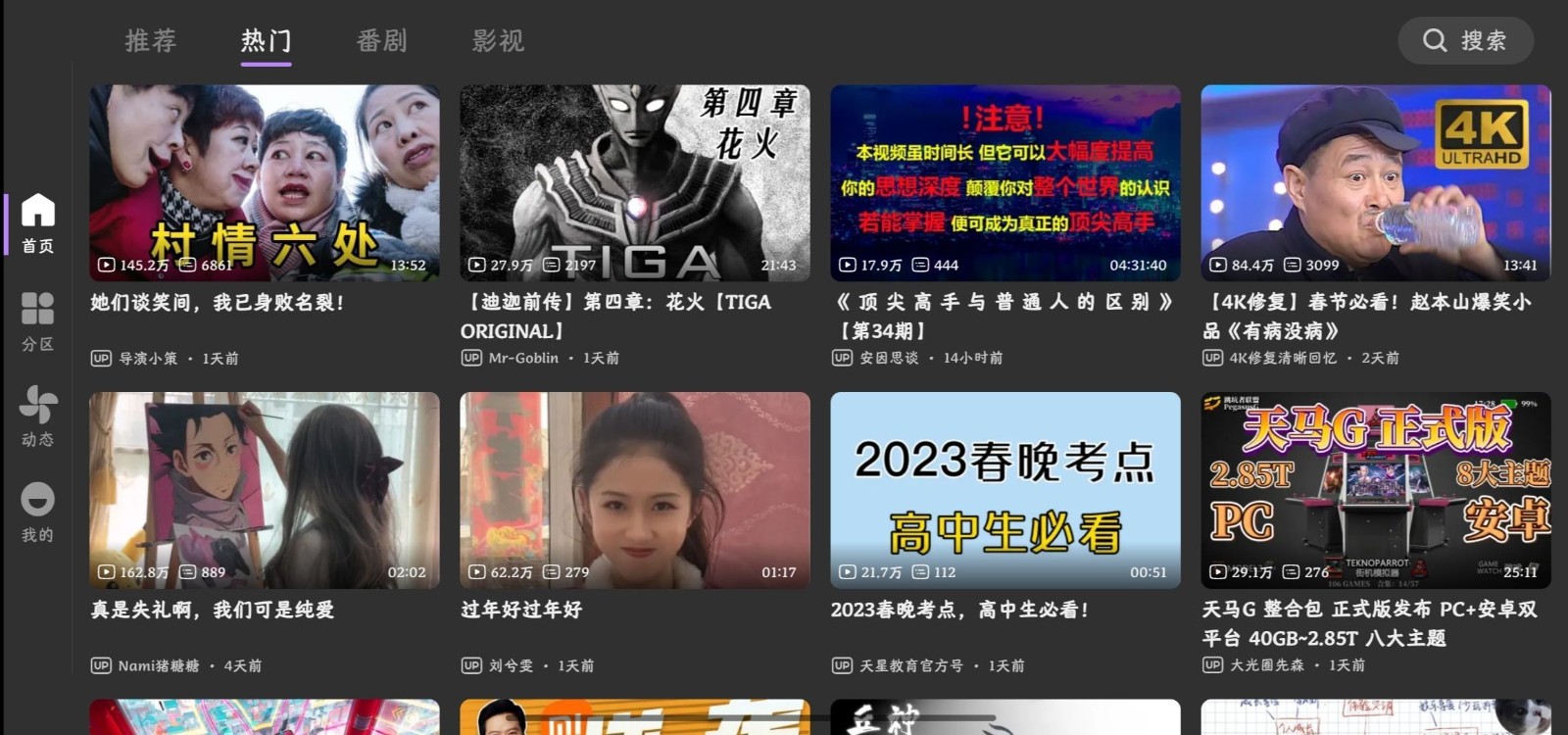Open 分区 in the side navigation
1568x735 pixels.
tap(37, 320)
